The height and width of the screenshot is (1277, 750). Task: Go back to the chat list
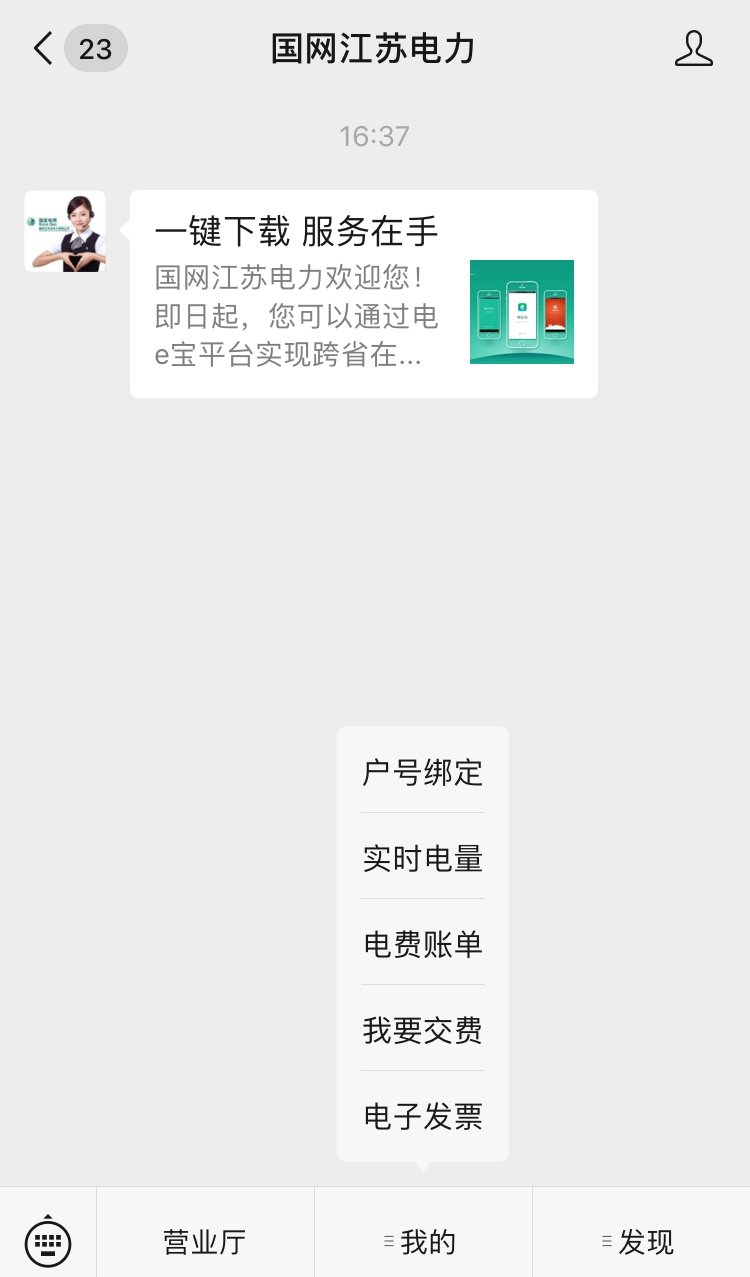tap(42, 48)
